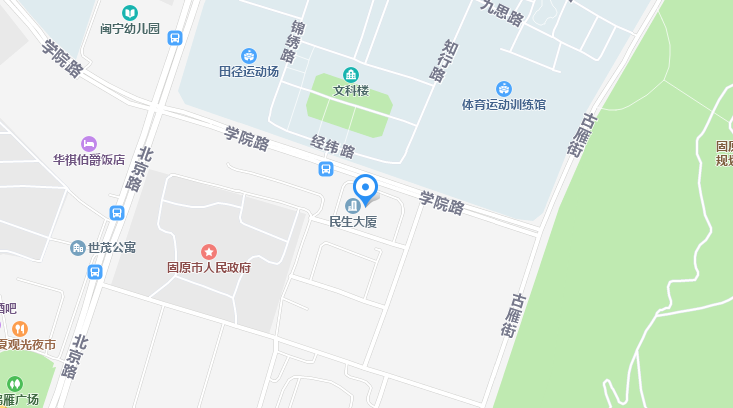Open the 文科楼 point of interest

click(x=351, y=75)
